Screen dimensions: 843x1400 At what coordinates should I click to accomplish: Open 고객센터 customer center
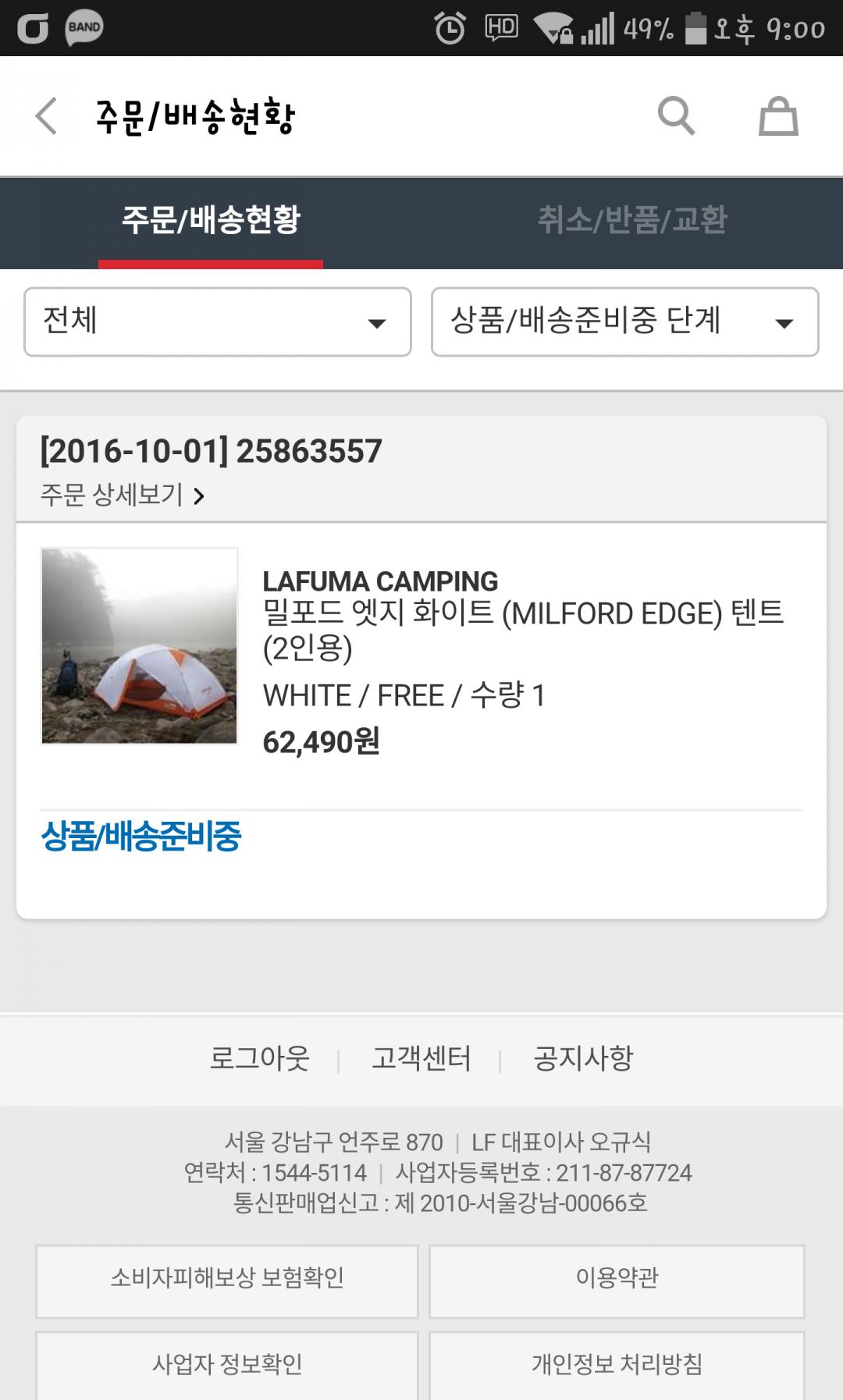[x=421, y=1059]
